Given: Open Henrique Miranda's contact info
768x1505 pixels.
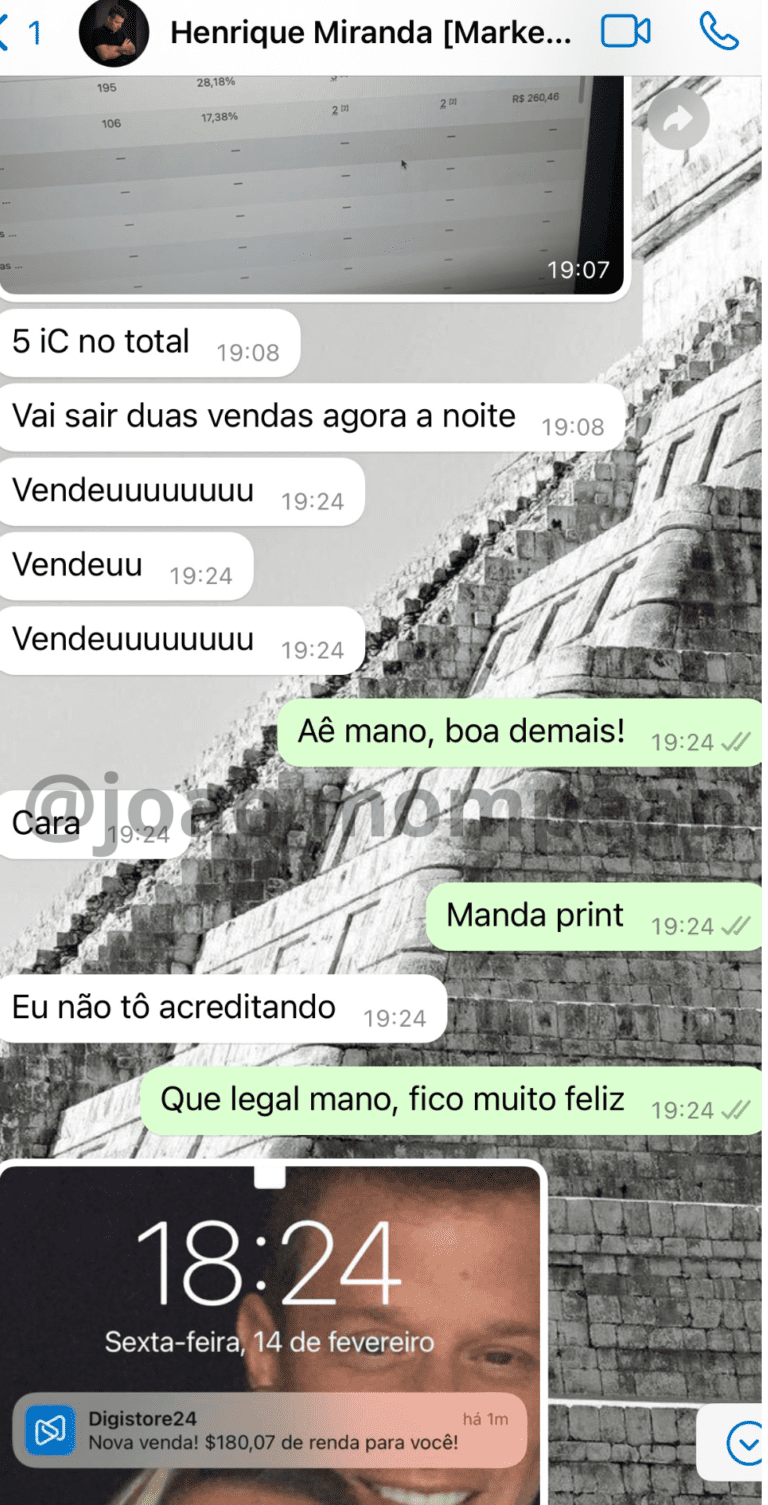Looking at the screenshot, I should (x=370, y=33).
